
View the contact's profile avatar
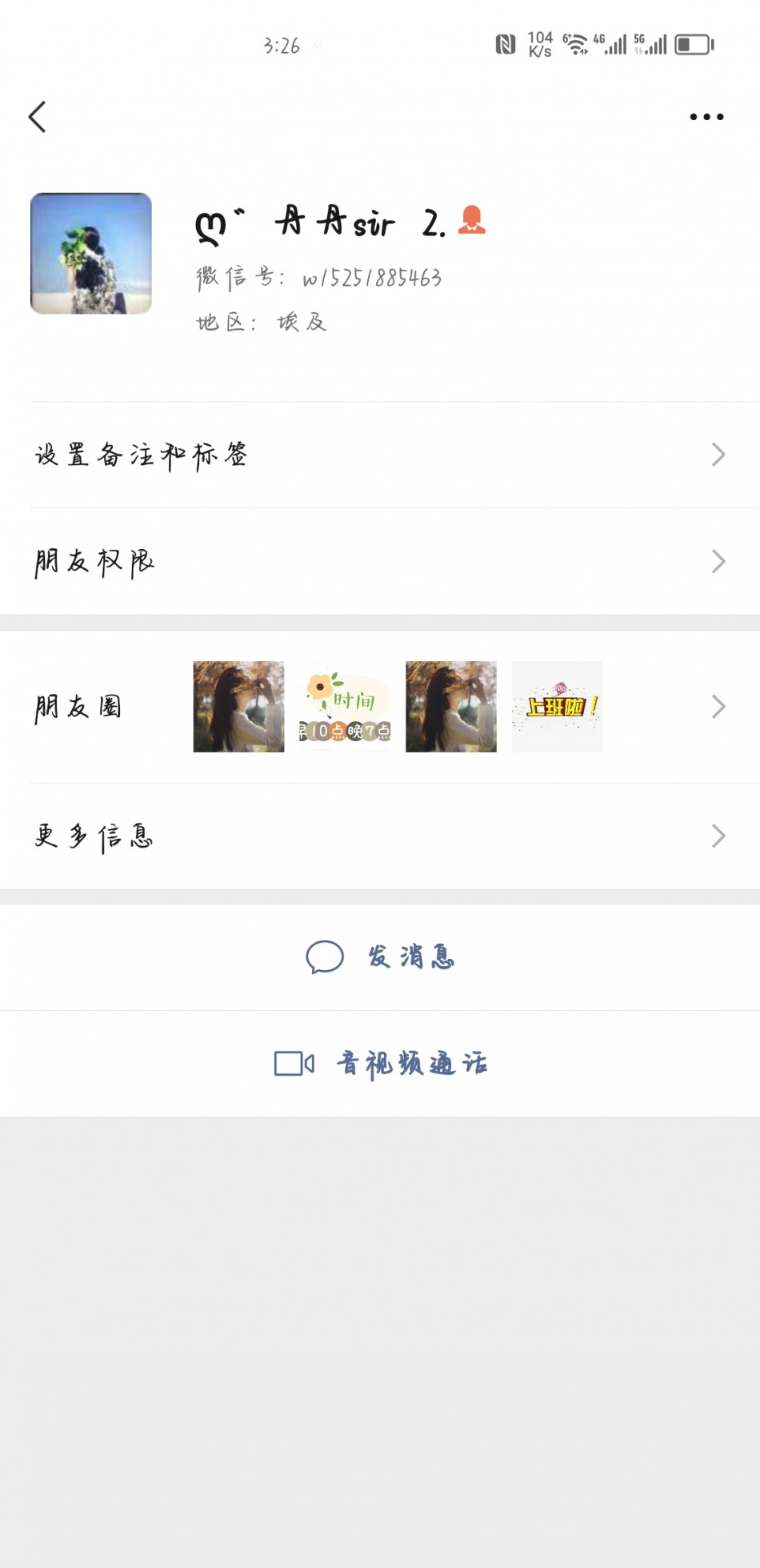91,253
